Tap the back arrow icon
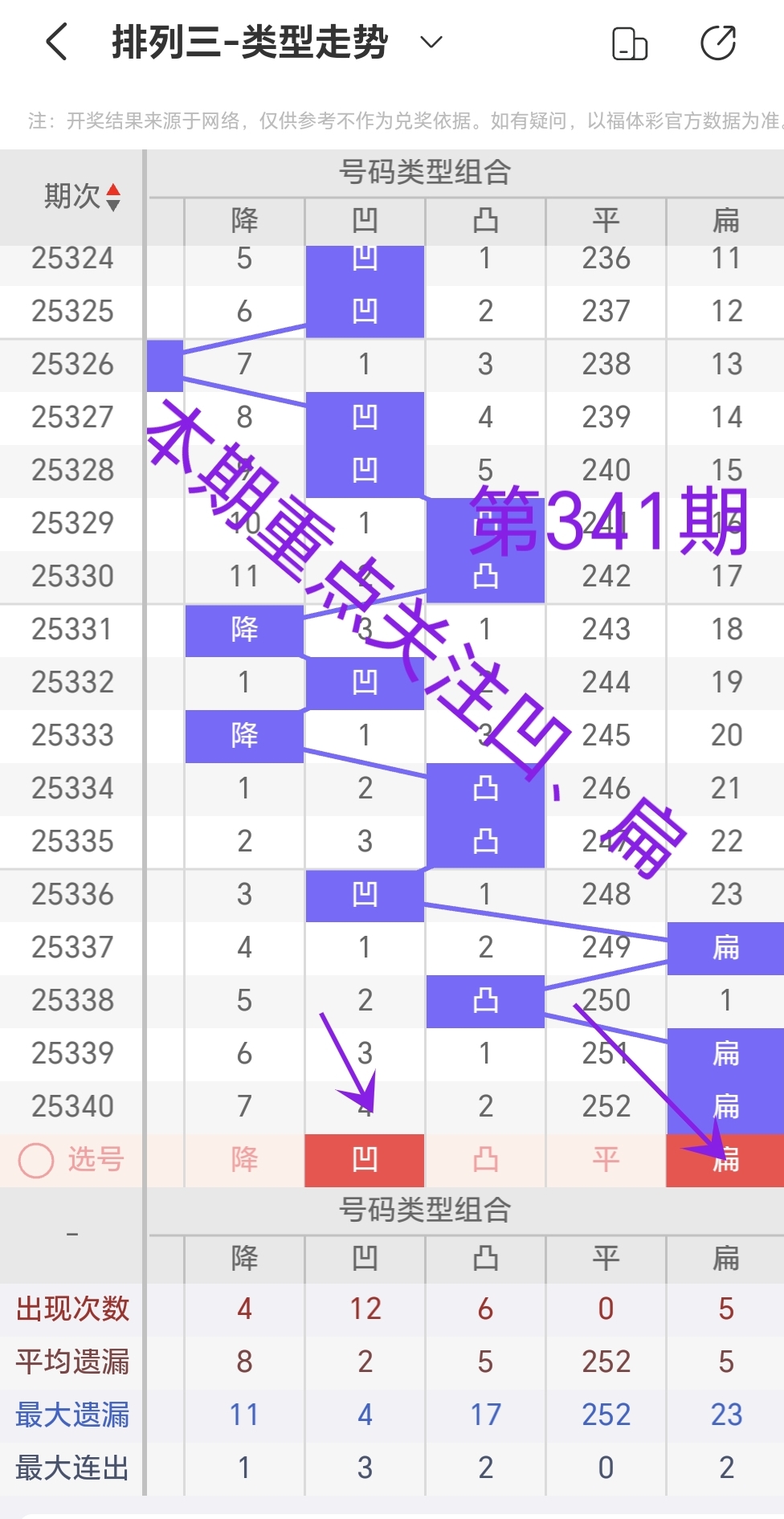 point(56,42)
